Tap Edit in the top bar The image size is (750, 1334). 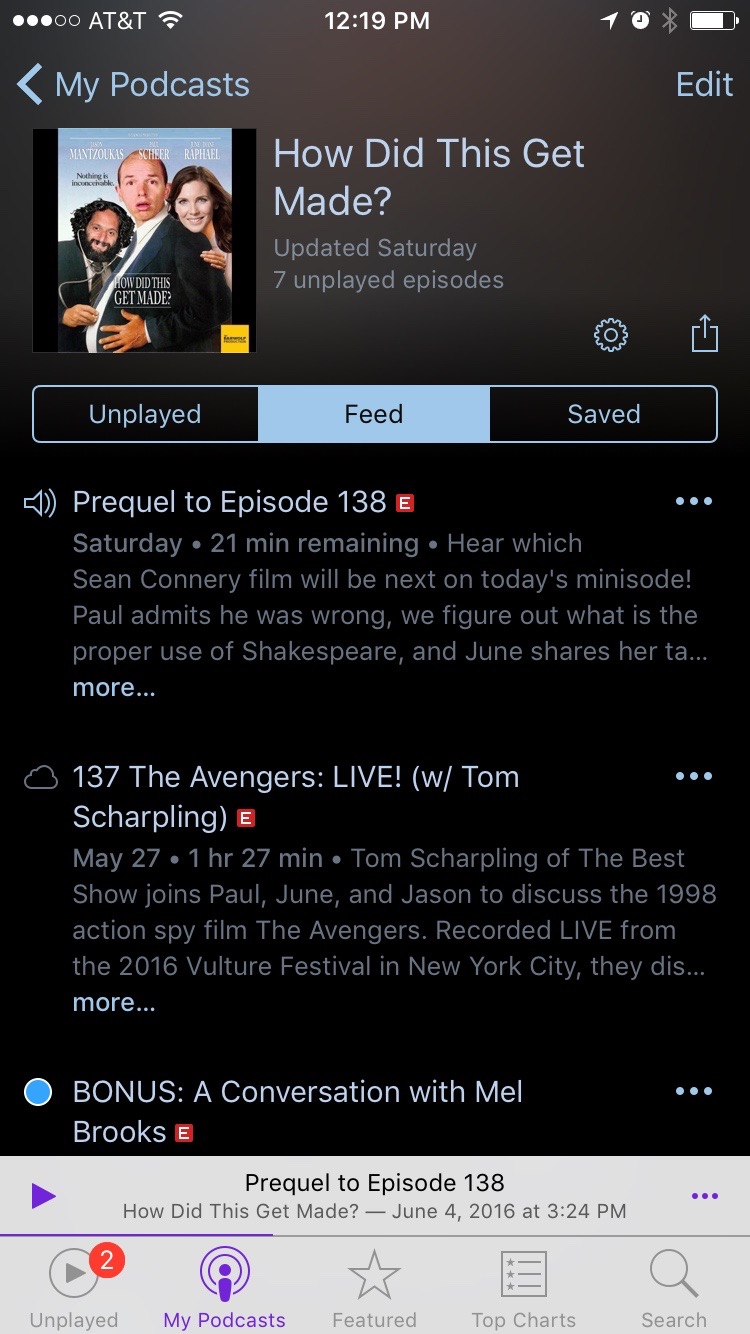(704, 85)
